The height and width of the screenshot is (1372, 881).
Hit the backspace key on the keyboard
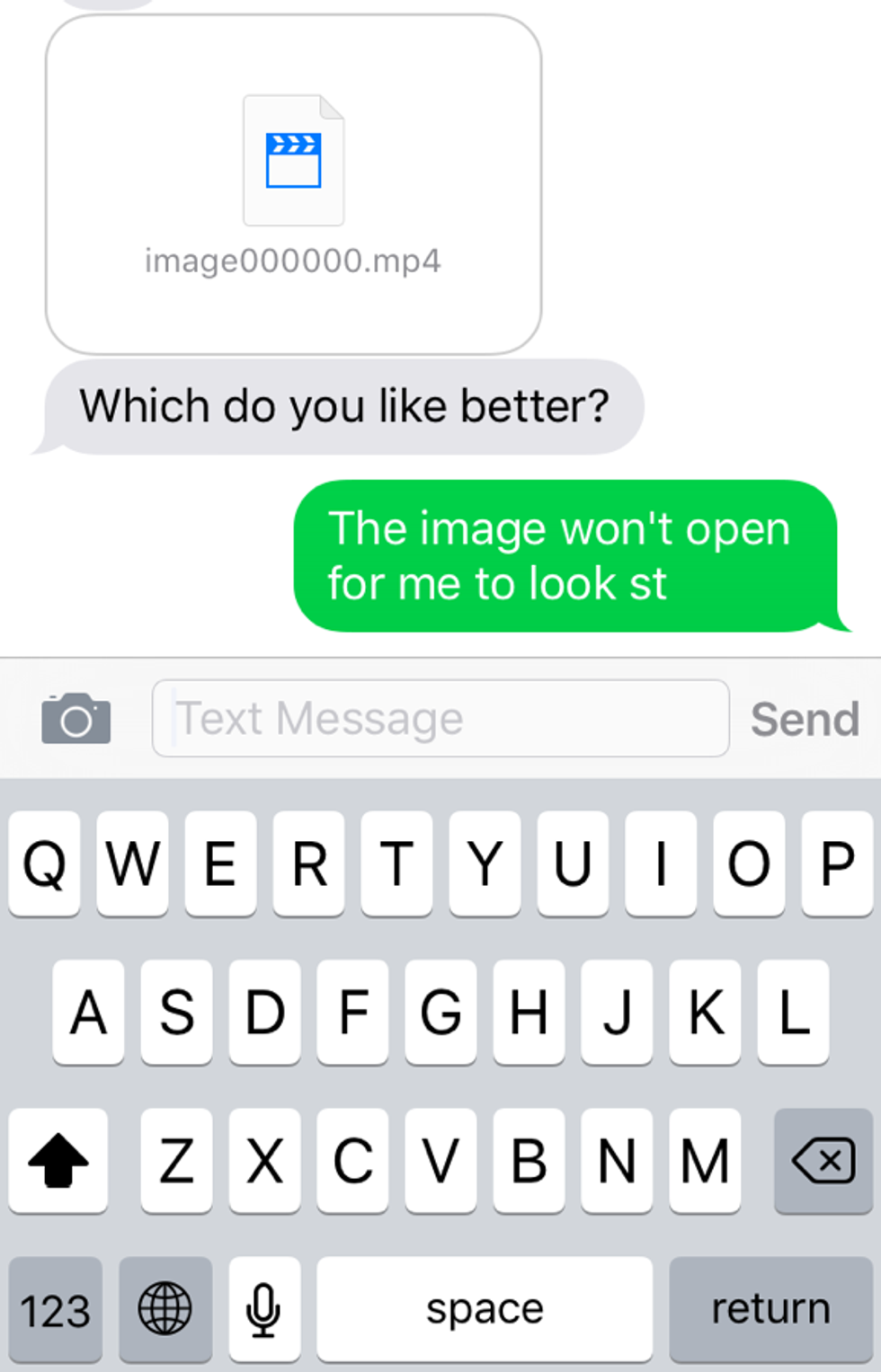click(x=823, y=1160)
